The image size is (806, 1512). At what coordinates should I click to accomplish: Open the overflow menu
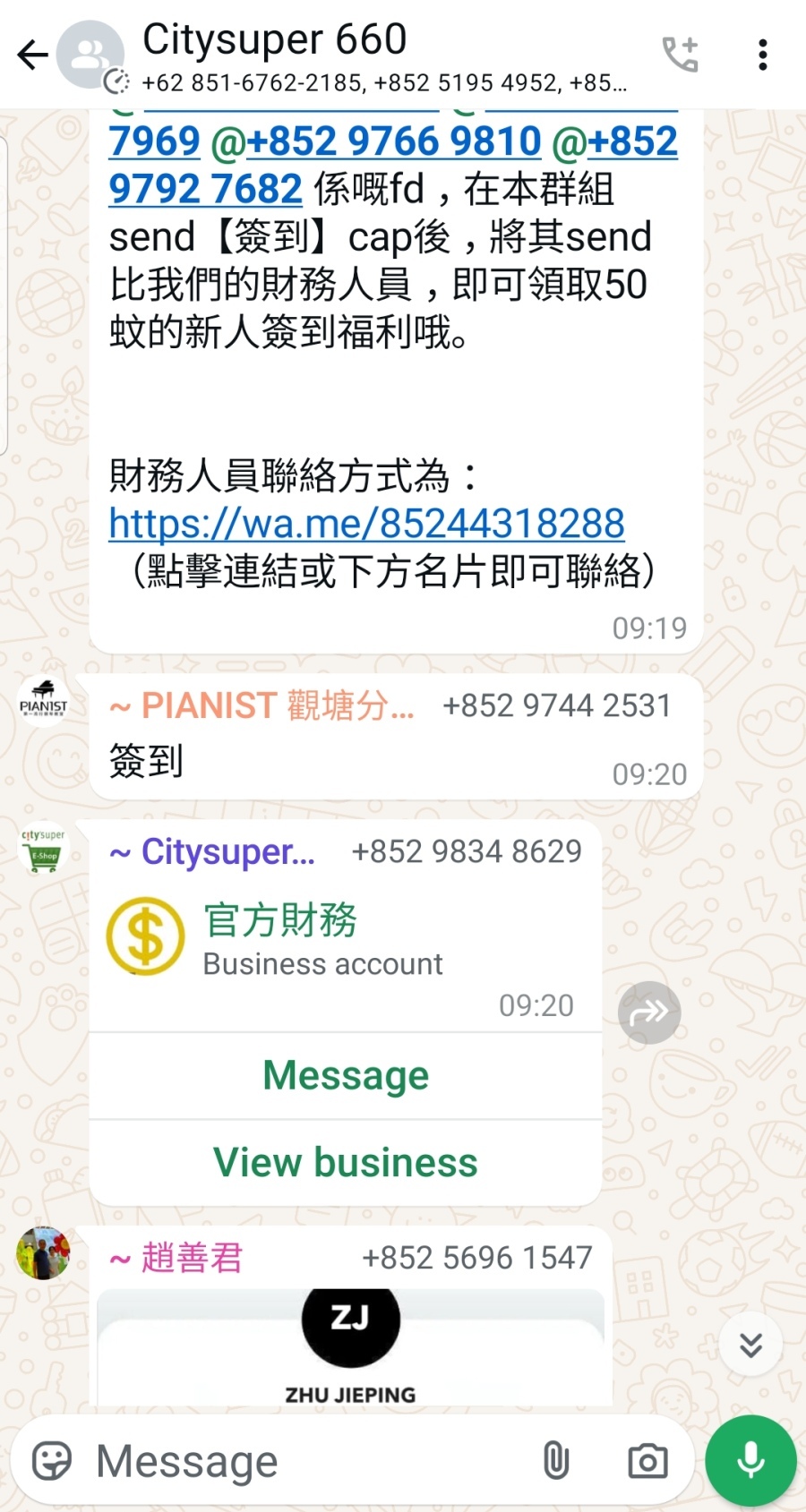tap(762, 55)
